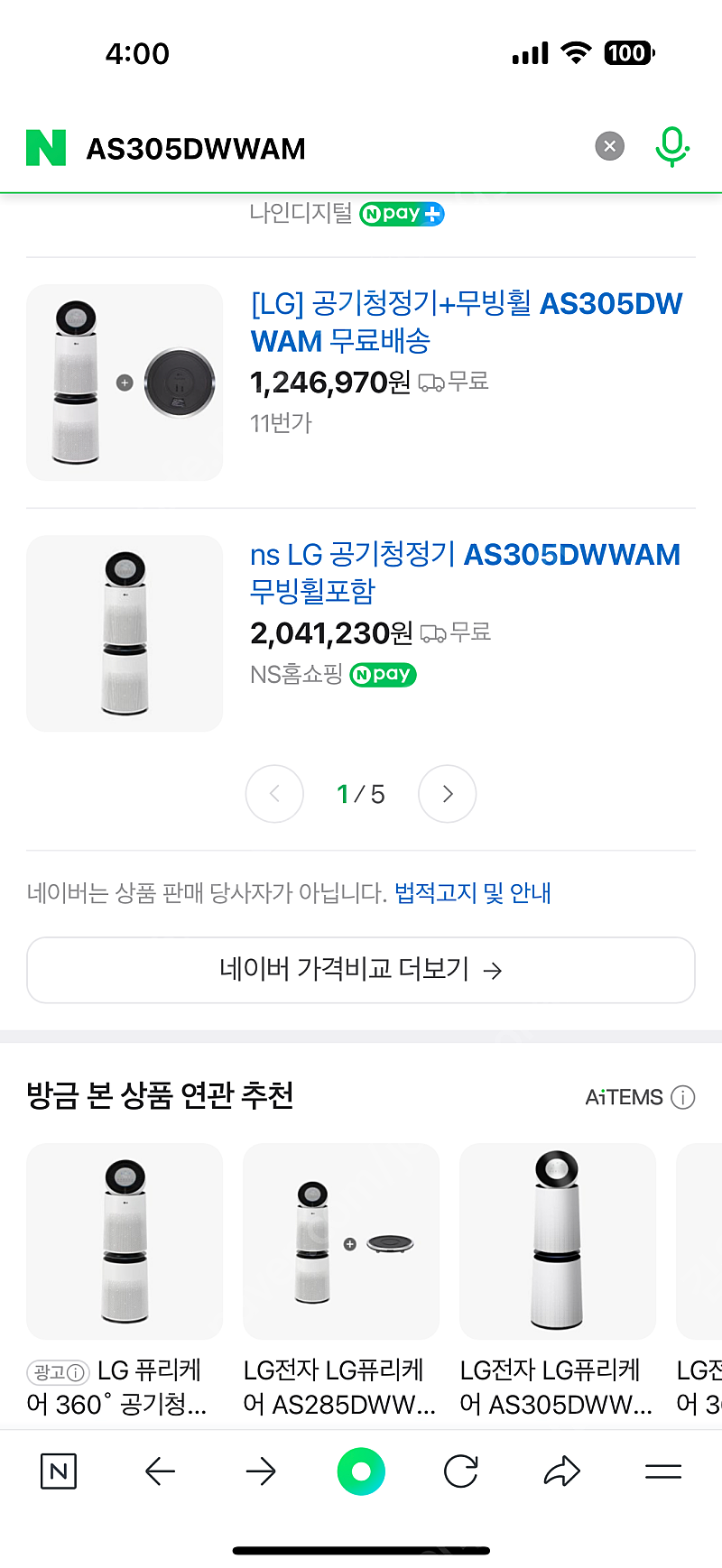The height and width of the screenshot is (1568, 722).
Task: Open the 법적고지 및 안내 link
Action: pyautogui.click(x=473, y=893)
